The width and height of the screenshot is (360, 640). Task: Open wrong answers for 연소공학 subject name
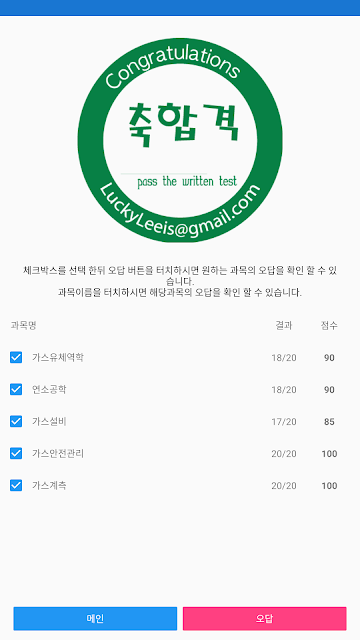pyautogui.click(x=49, y=389)
